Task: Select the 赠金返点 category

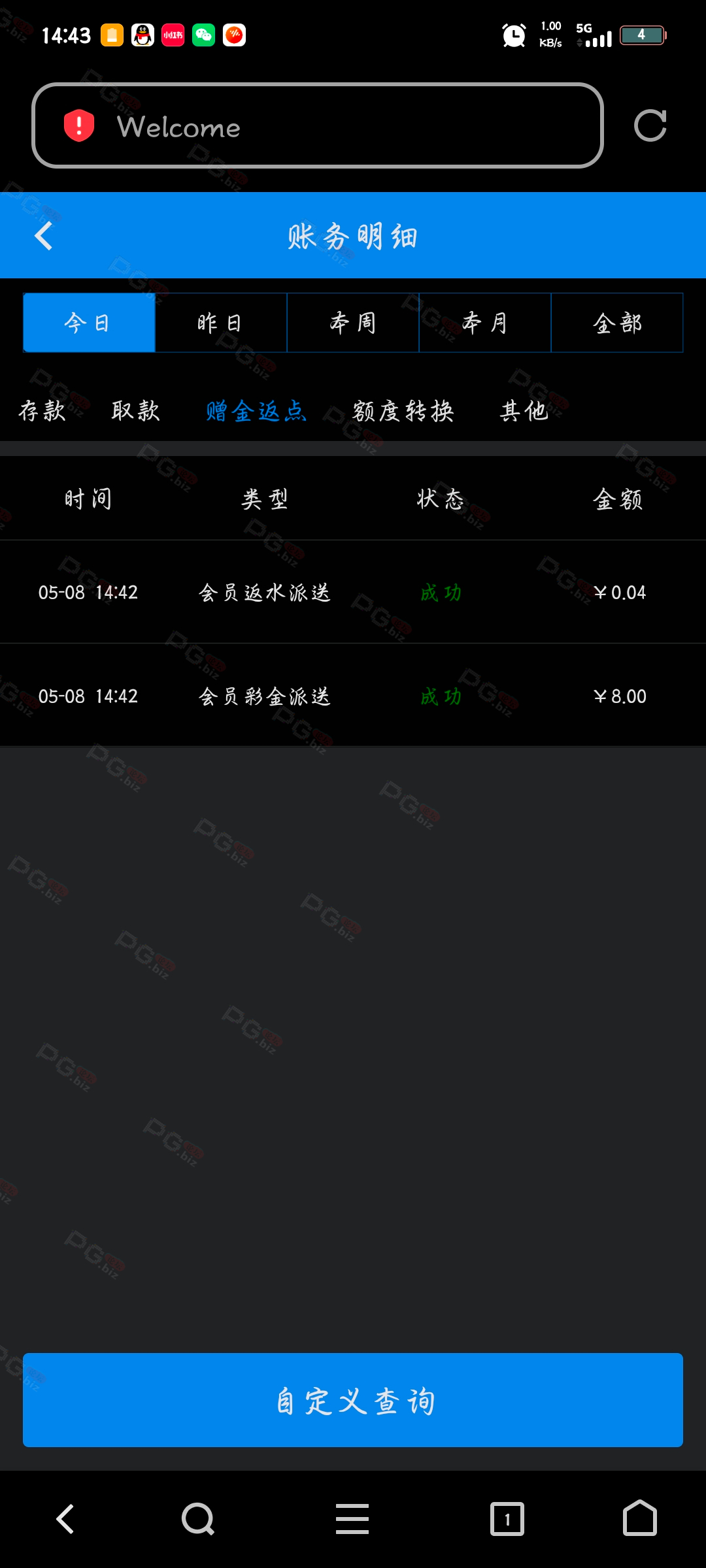Action: click(256, 411)
